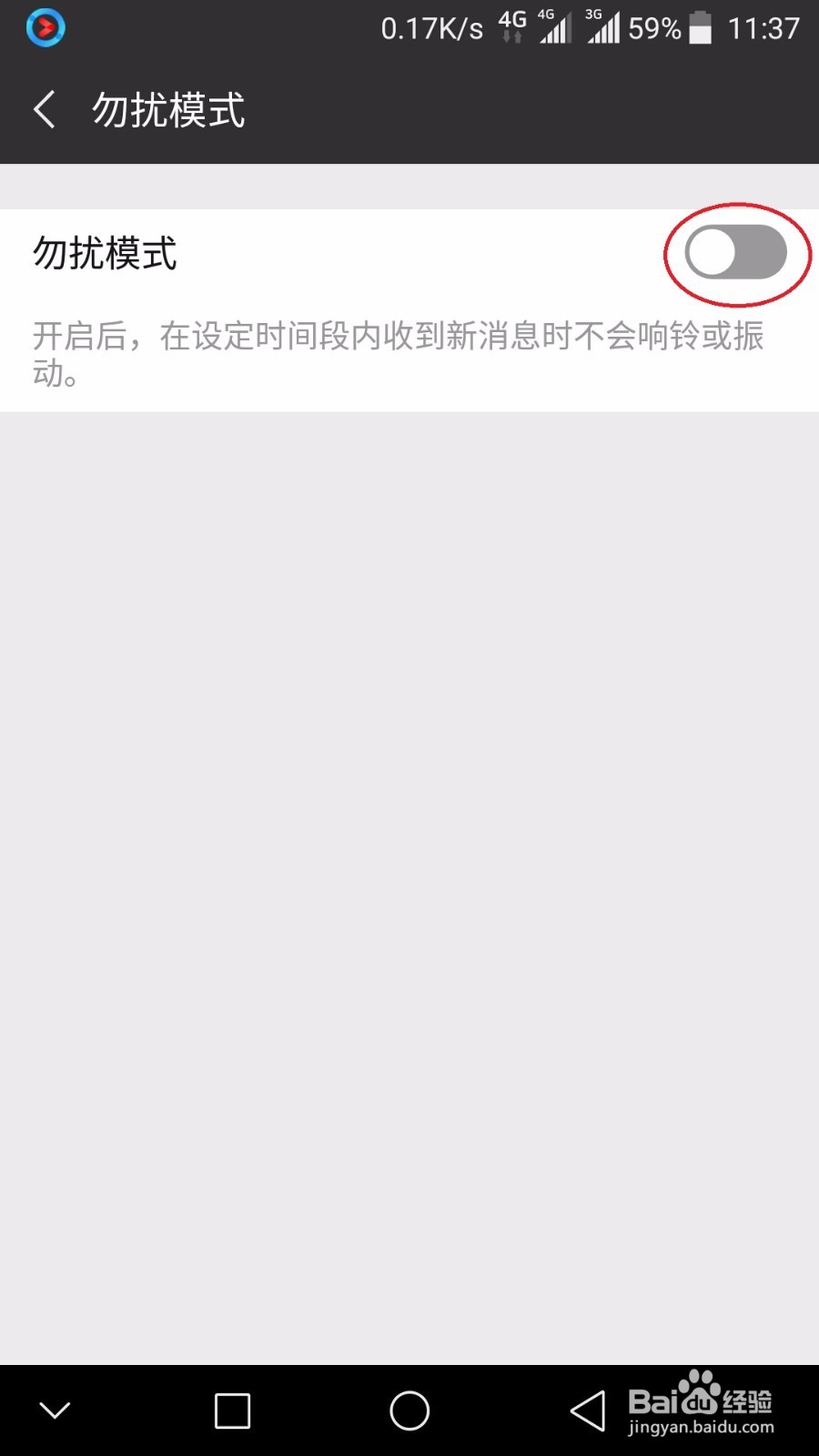Tap the red-circled app icon in status bar
819x1456 pixels.
pos(45,27)
